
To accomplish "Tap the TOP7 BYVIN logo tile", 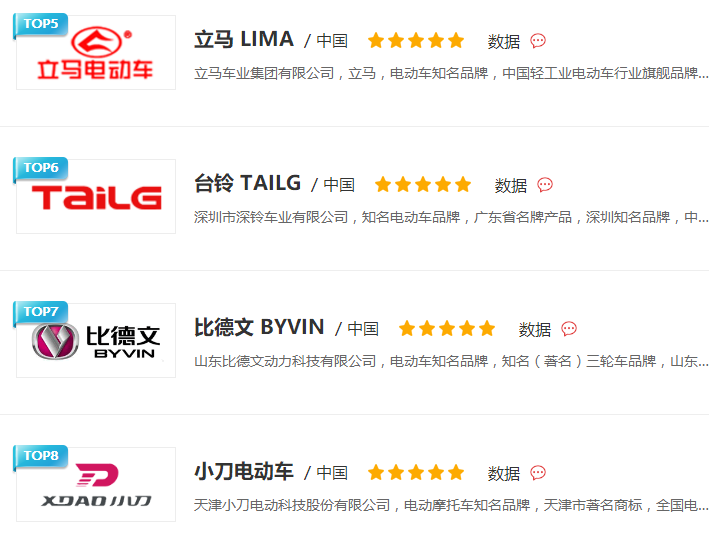I will tap(96, 341).
